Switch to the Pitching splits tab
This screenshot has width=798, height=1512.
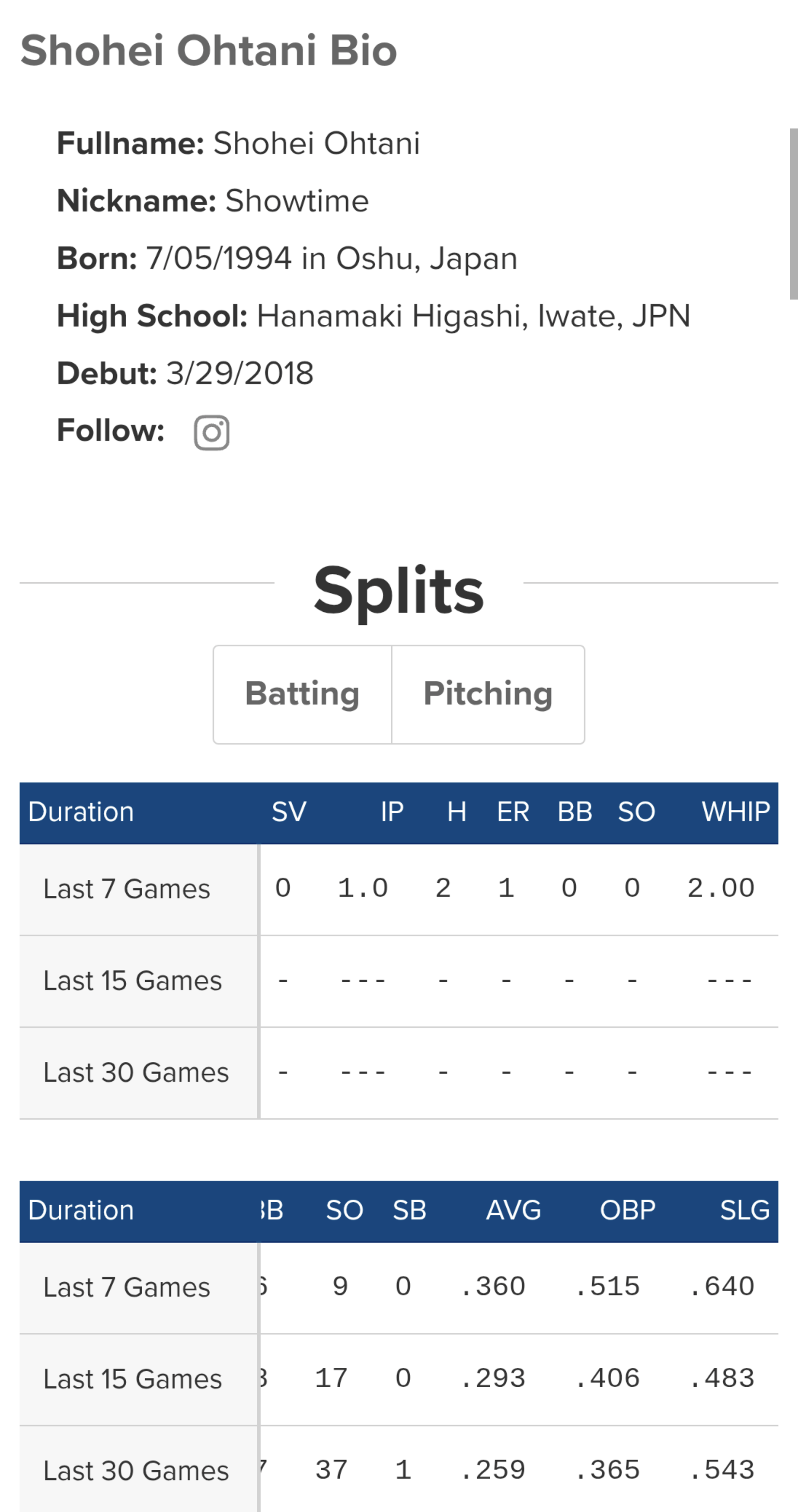click(x=488, y=694)
